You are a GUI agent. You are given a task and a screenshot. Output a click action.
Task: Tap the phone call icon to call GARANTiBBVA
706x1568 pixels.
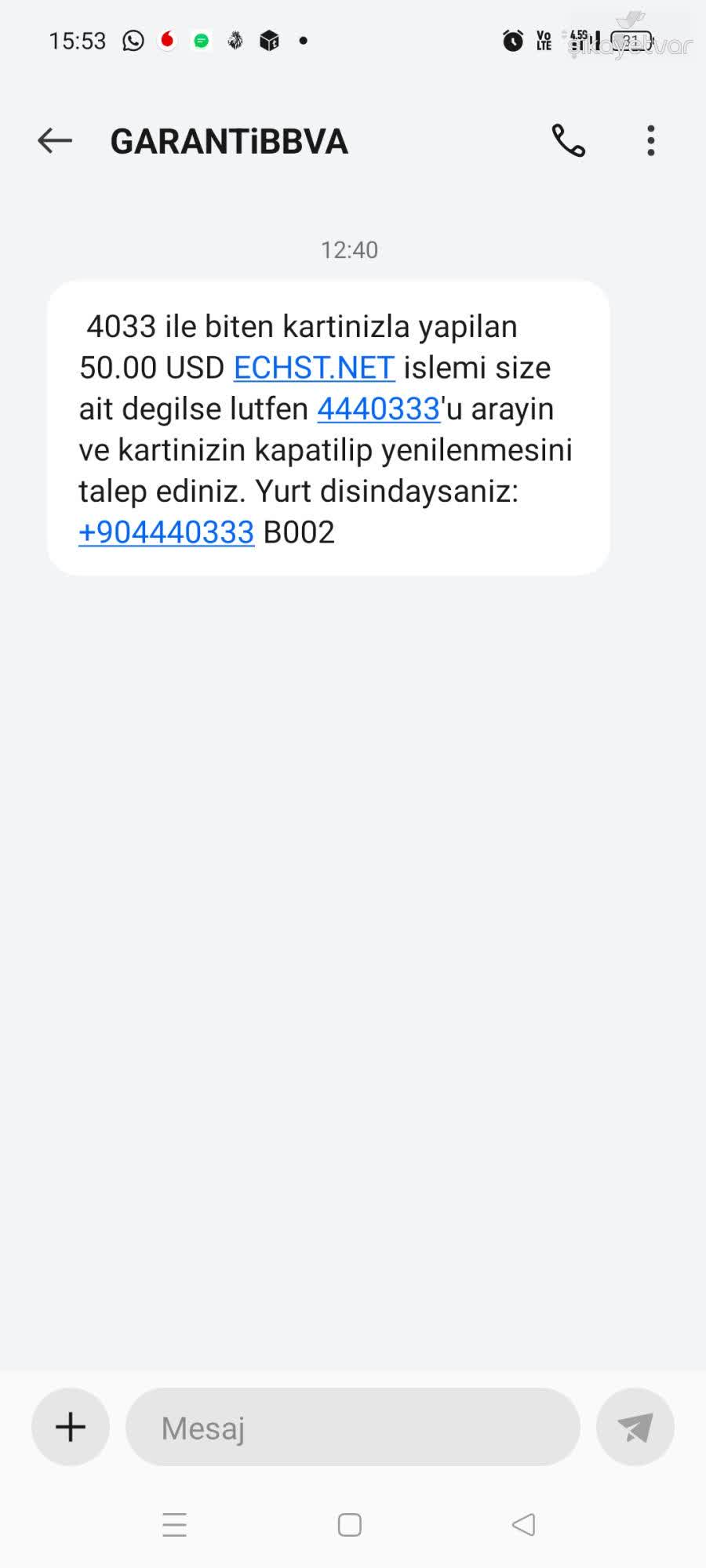tap(567, 141)
